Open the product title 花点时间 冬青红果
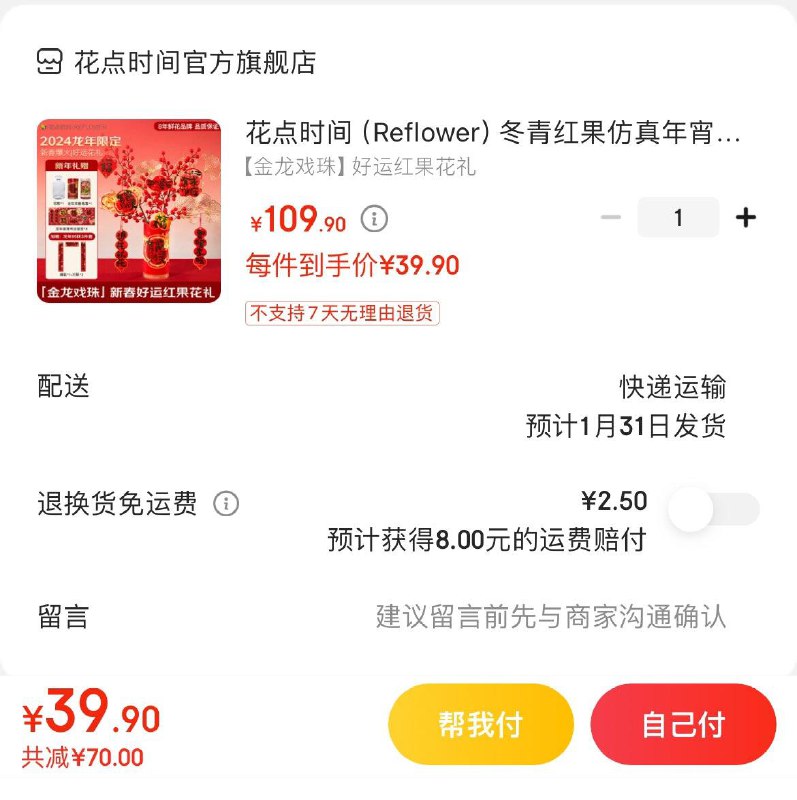797x800 pixels. tap(493, 134)
